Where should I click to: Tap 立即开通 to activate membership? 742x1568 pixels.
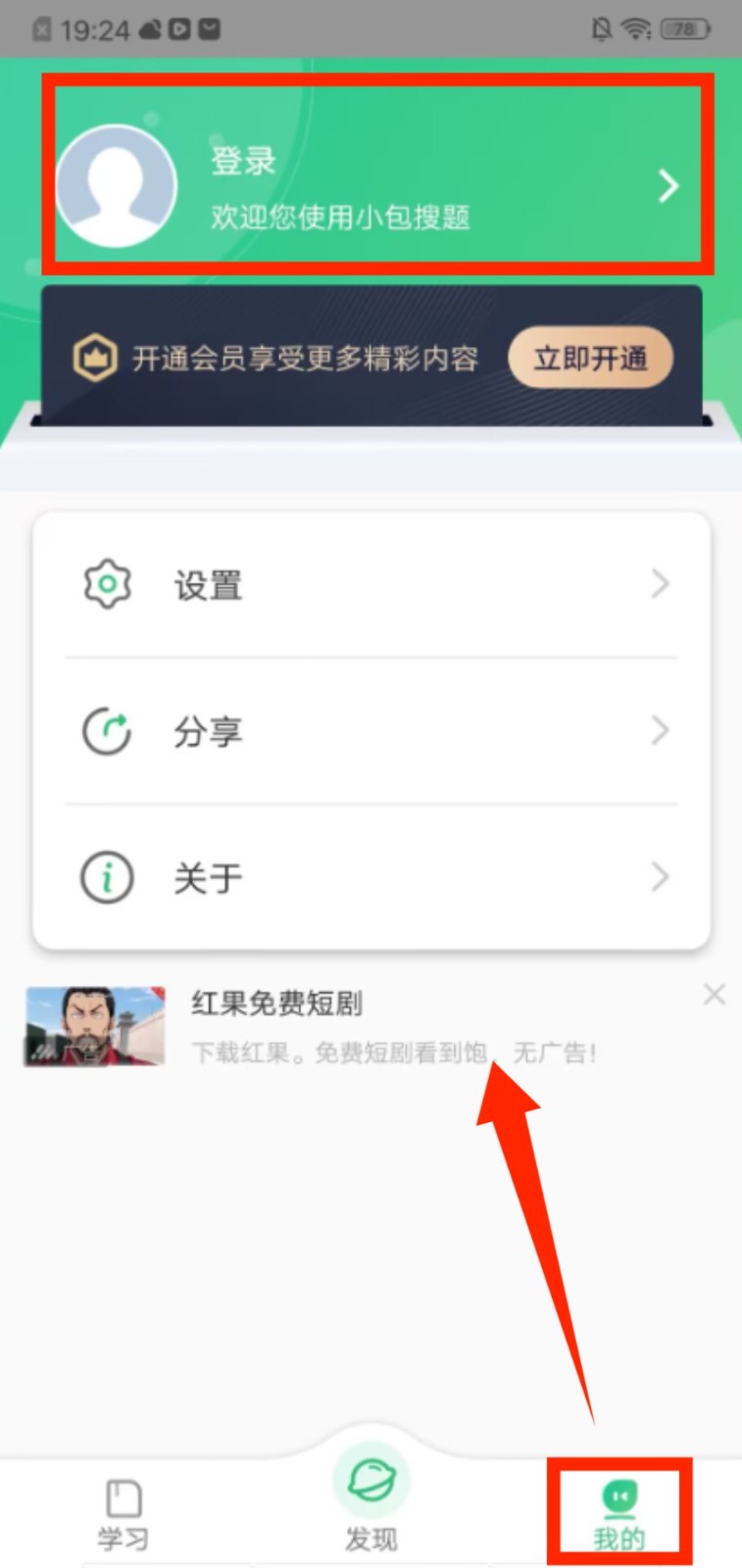point(590,358)
